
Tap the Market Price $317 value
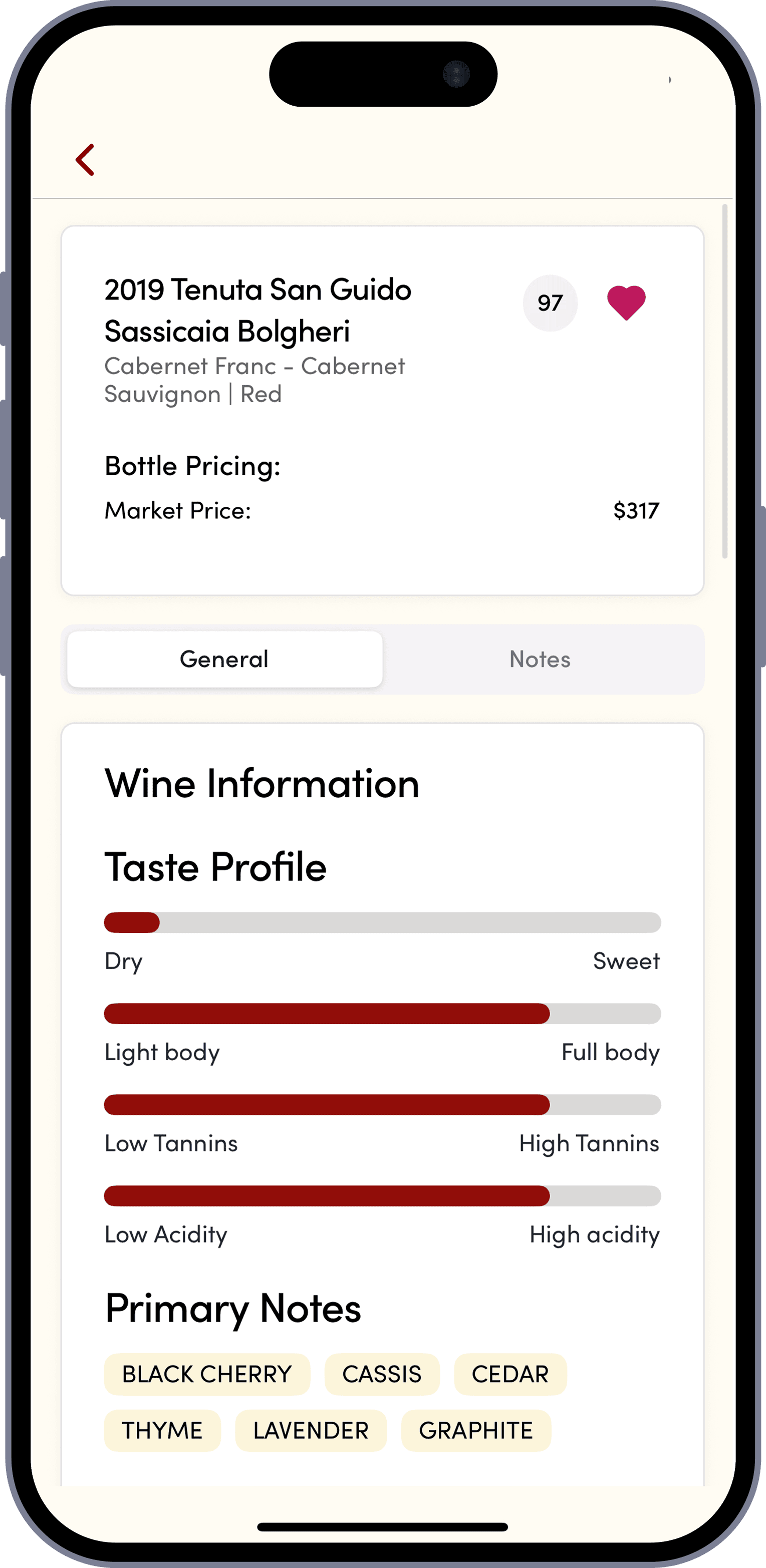[x=636, y=510]
